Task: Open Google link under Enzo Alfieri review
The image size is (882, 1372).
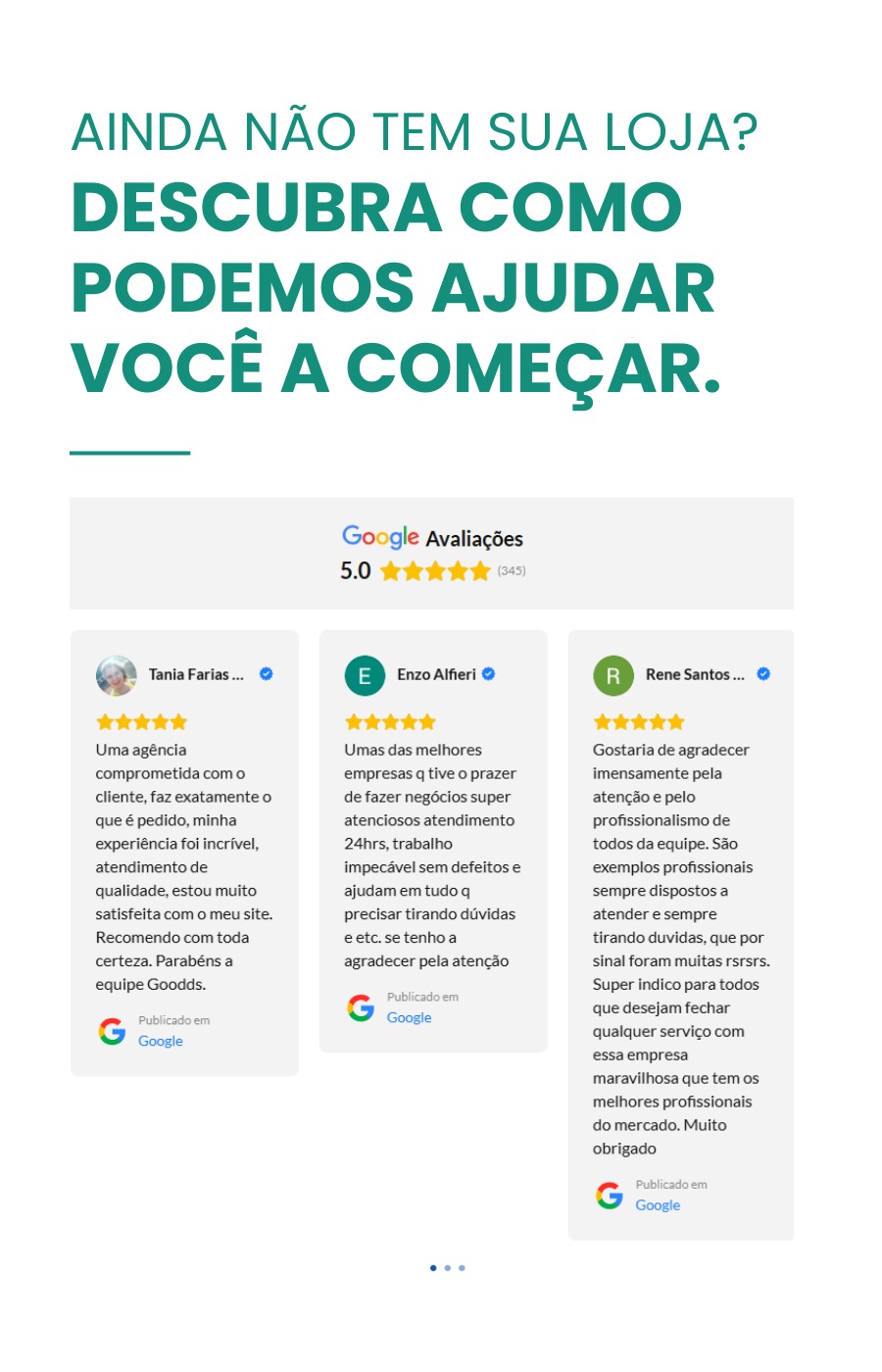Action: pyautogui.click(x=409, y=1017)
